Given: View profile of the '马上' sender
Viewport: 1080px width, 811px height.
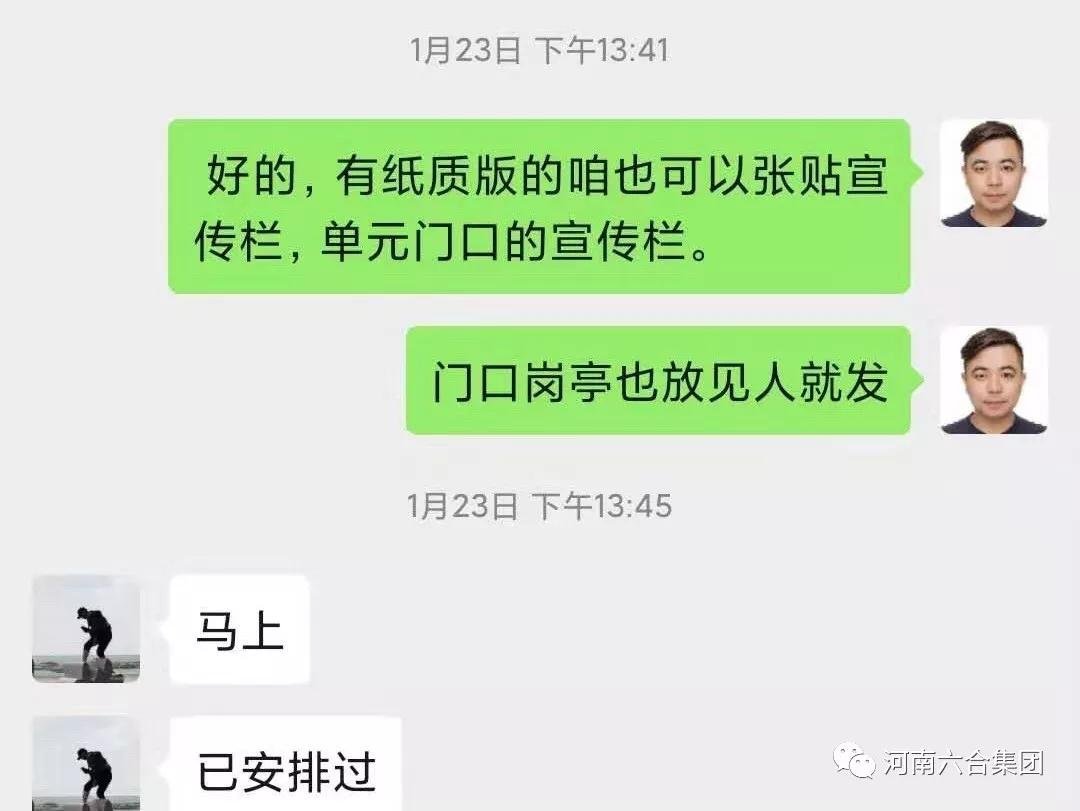Looking at the screenshot, I should [86, 629].
